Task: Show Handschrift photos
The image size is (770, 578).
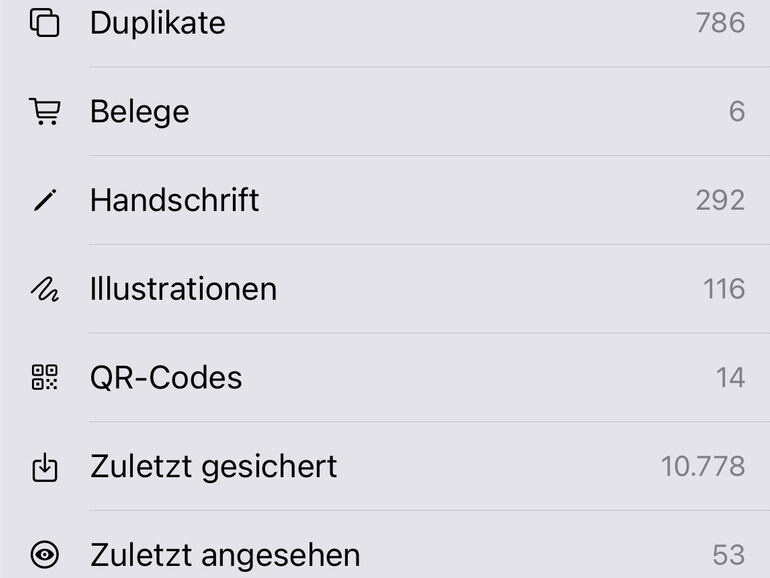Action: point(175,200)
